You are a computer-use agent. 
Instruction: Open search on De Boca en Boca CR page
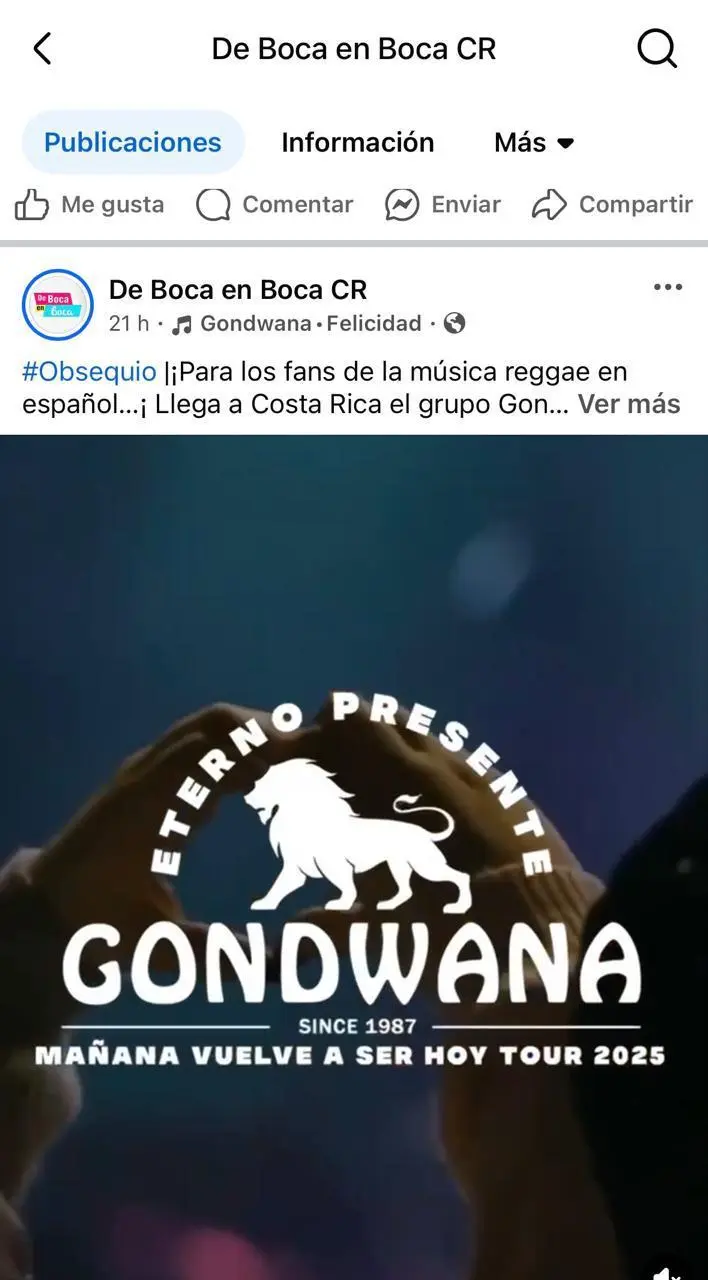click(657, 48)
